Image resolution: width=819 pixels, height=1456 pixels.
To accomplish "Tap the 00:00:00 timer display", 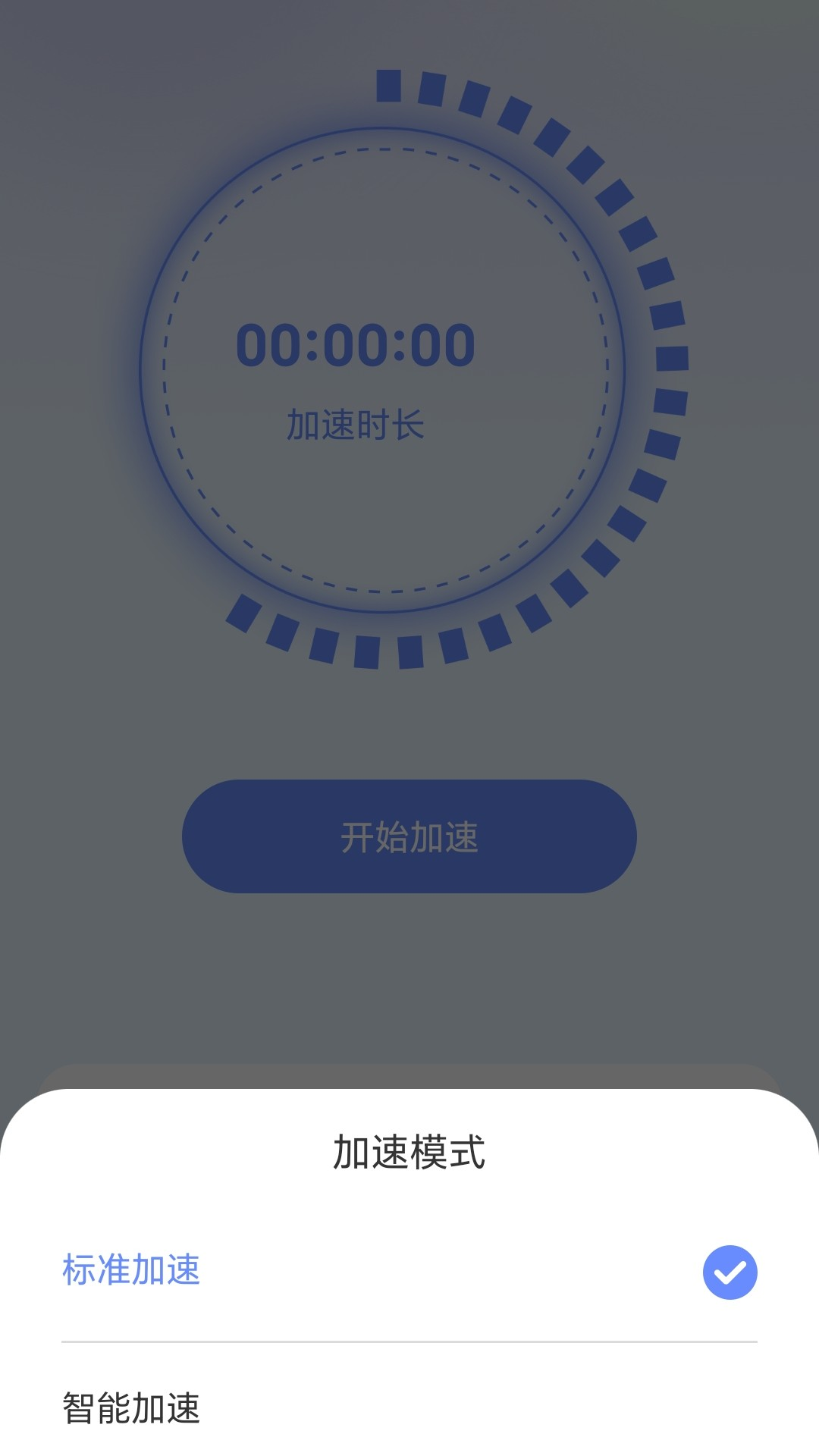I will (355, 345).
